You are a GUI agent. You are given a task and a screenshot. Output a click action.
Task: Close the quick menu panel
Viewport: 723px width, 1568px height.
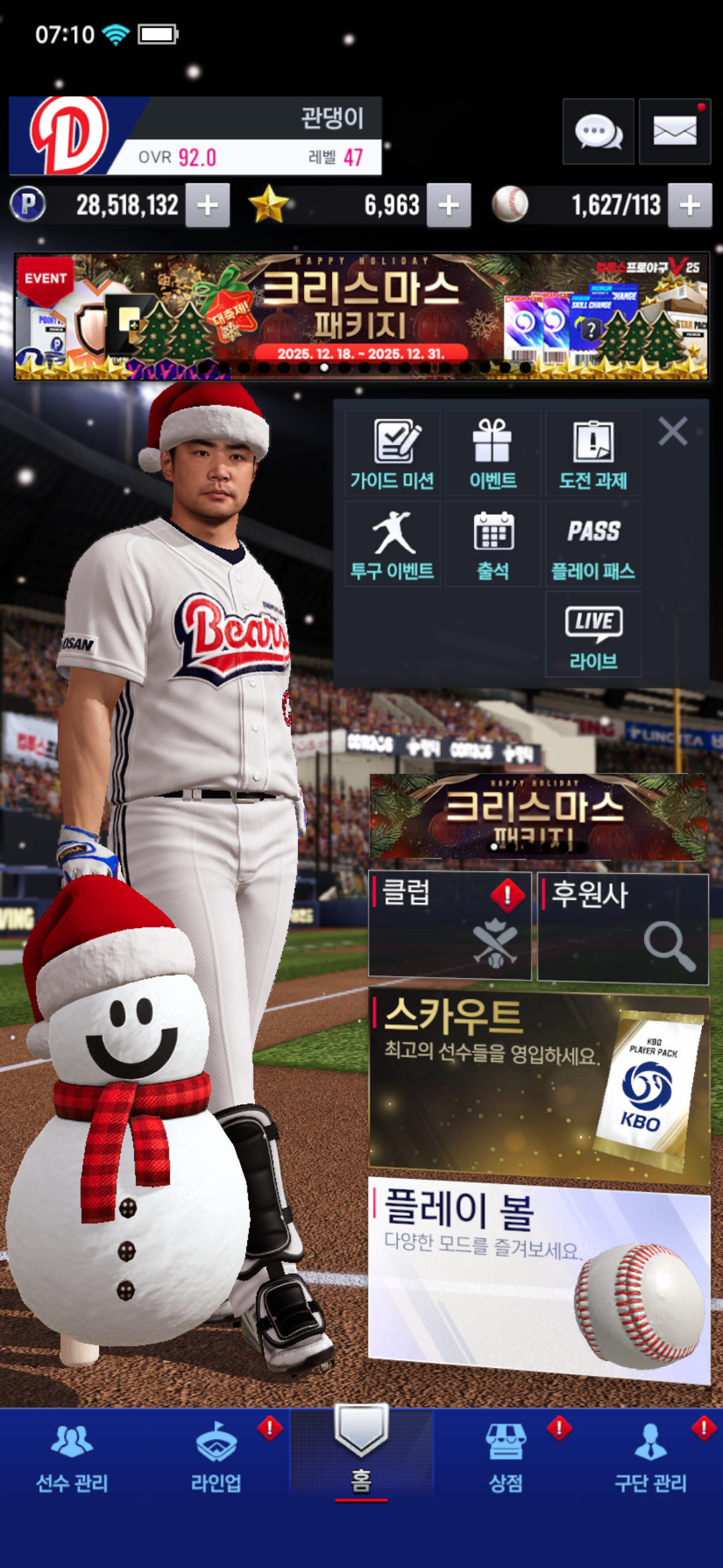673,431
